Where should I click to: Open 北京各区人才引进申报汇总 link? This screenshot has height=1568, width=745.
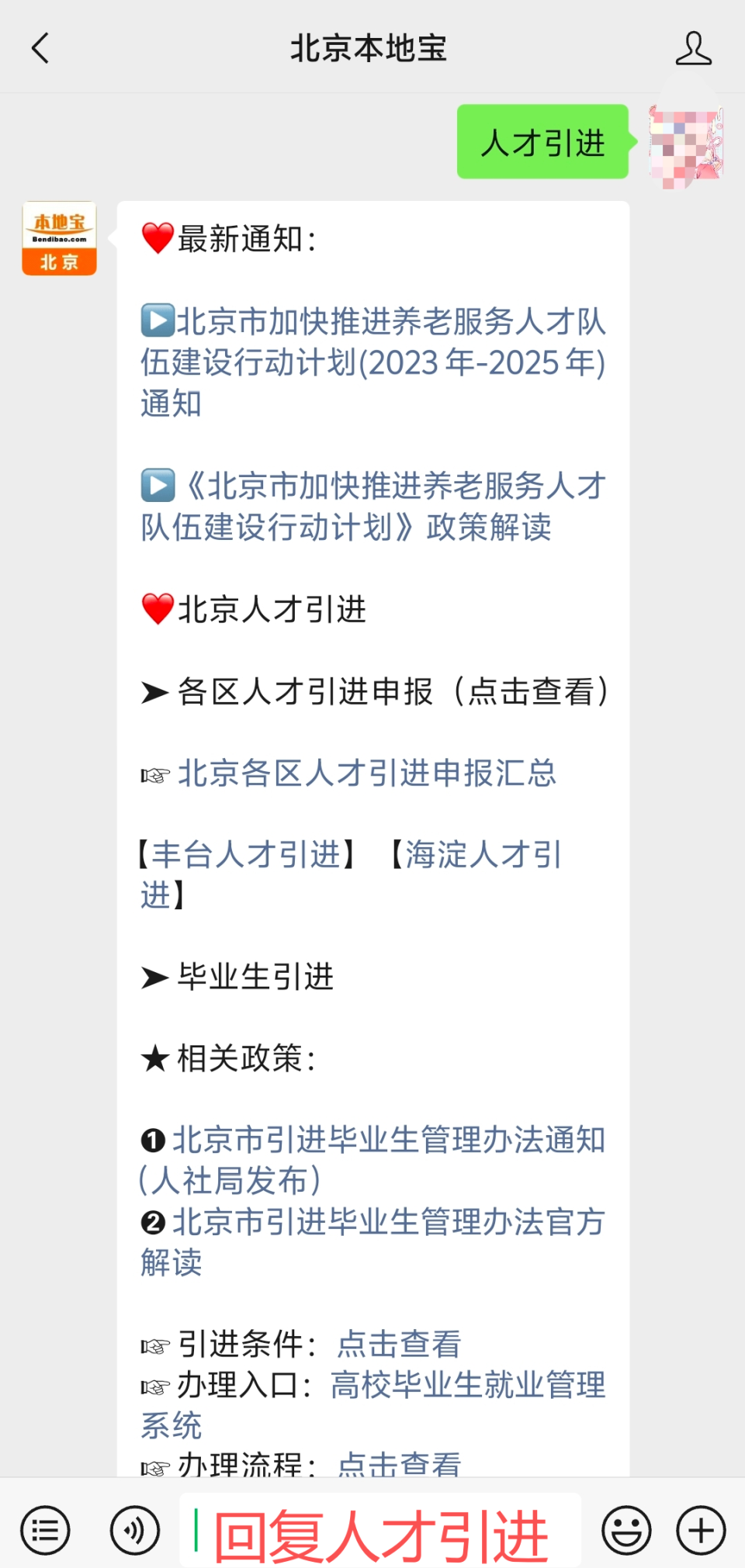coord(366,774)
